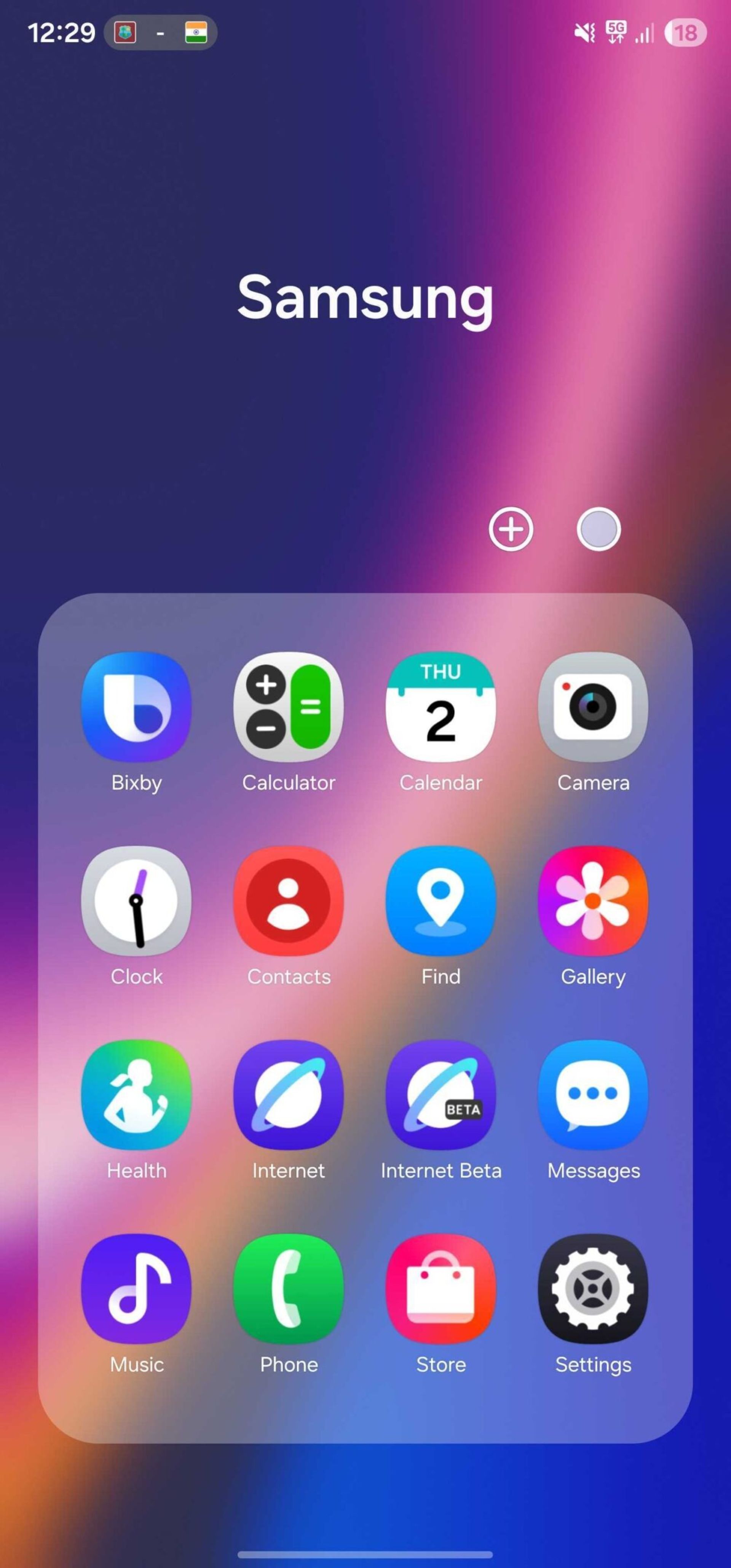Add an app to the Samsung folder
731x1568 pixels.
pos(511,529)
